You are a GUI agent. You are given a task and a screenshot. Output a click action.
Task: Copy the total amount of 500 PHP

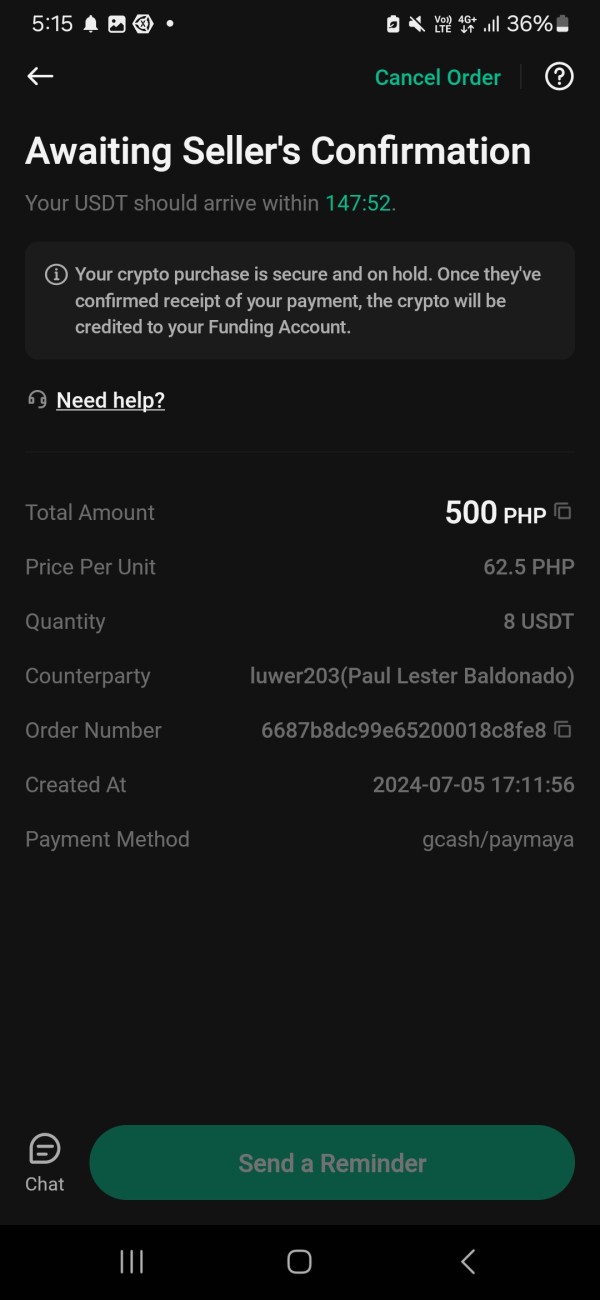[563, 512]
